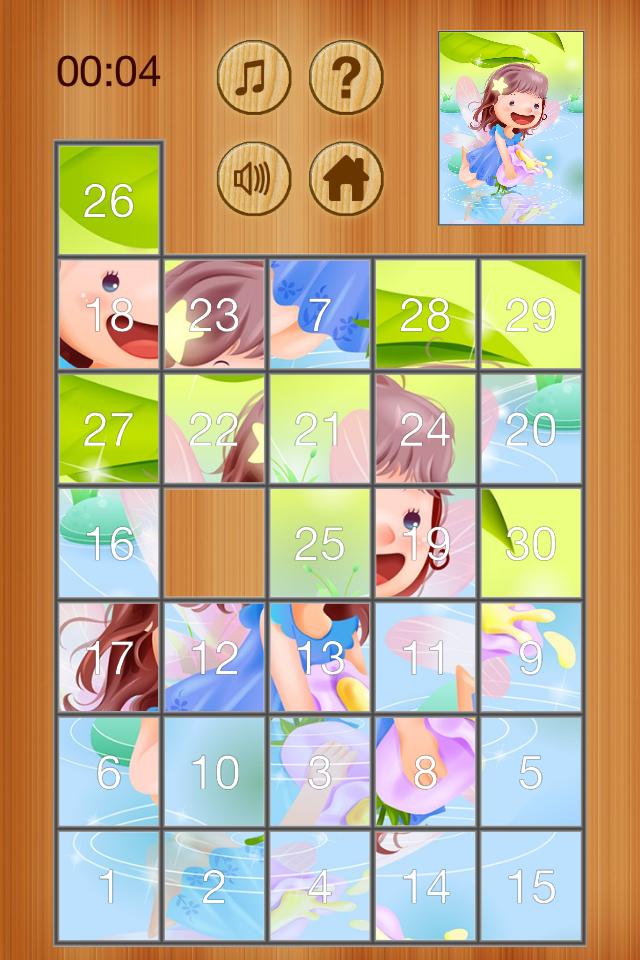Toggle the background music button
Viewport: 640px width, 960px height.
(x=254, y=77)
